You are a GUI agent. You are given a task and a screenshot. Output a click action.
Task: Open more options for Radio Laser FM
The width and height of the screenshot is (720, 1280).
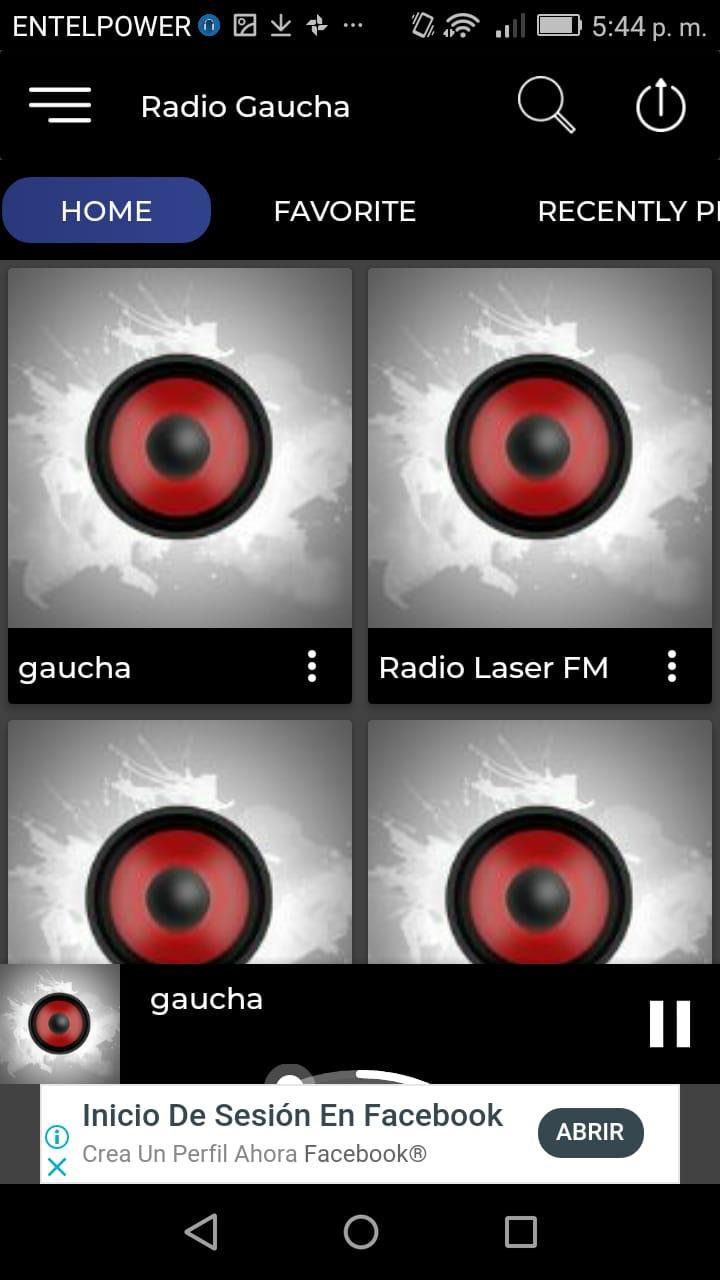pos(672,667)
